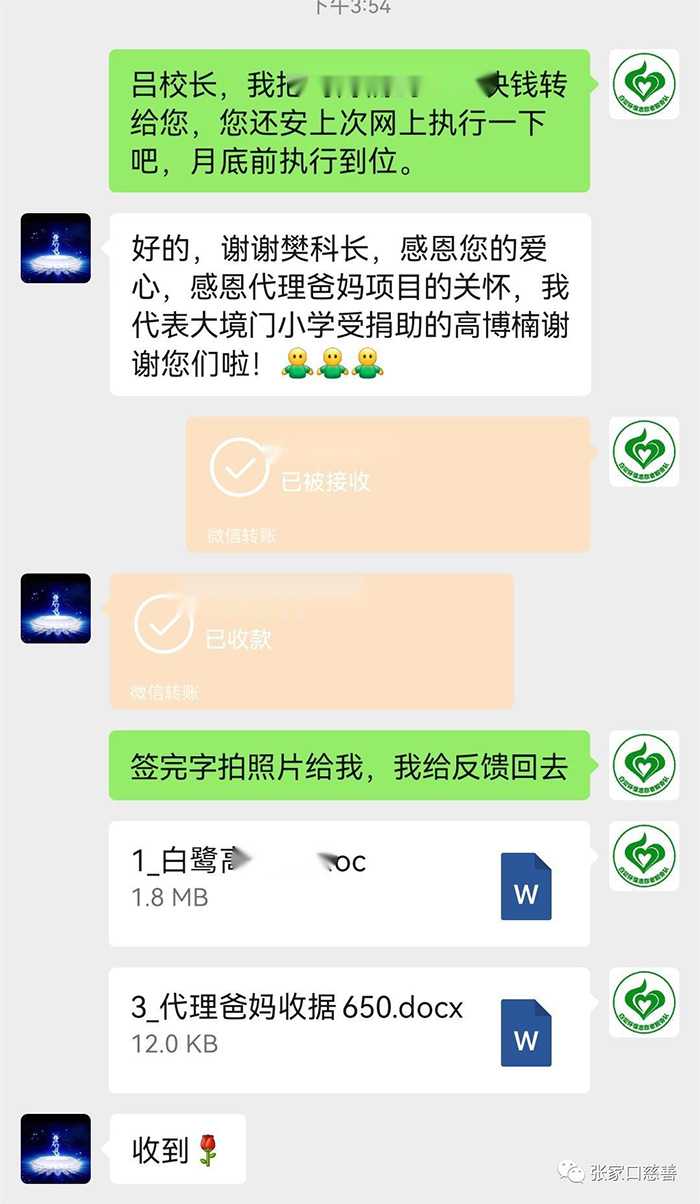700x1204 pixels.
Task: Open the 已被接收 WeChat transfer card
Action: coord(387,484)
